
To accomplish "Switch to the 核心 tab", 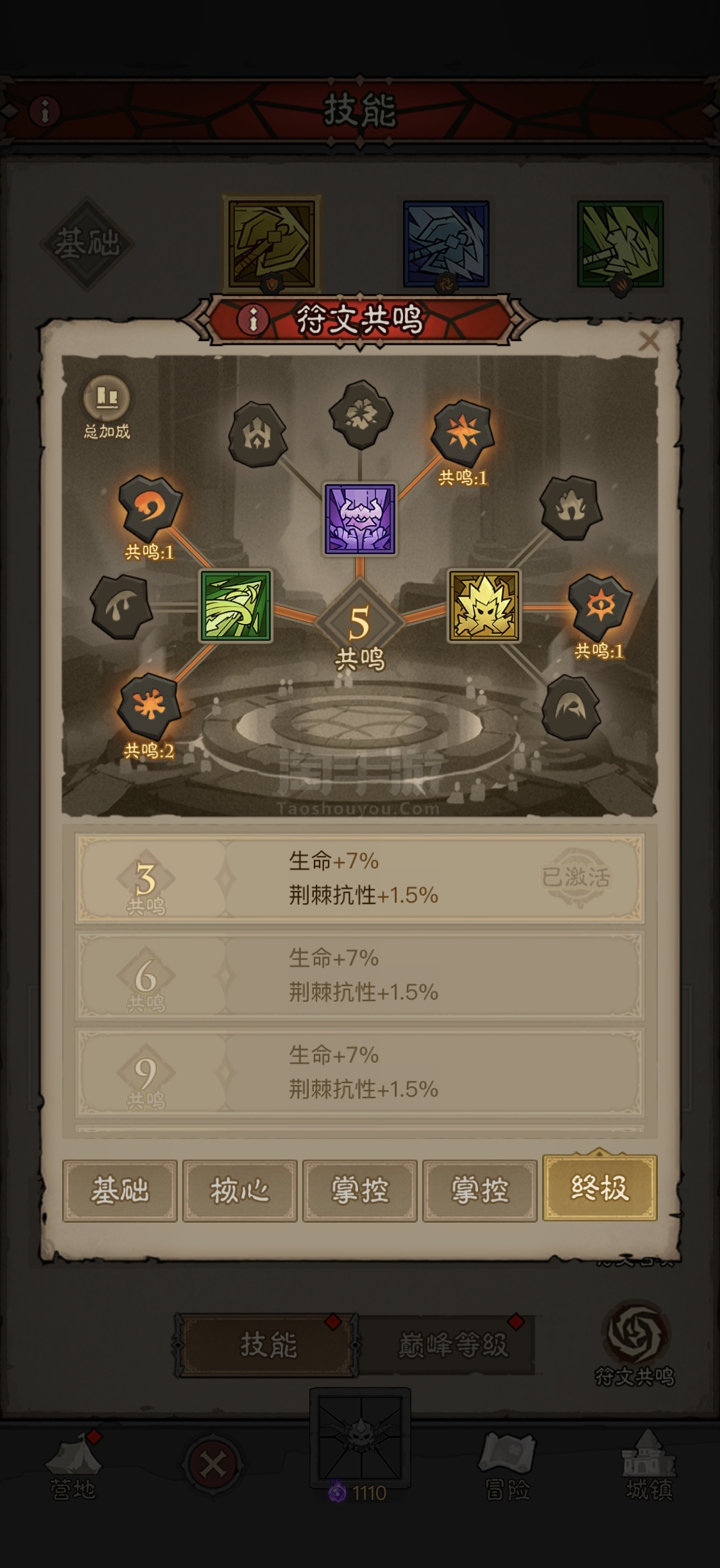I will coord(239,1190).
